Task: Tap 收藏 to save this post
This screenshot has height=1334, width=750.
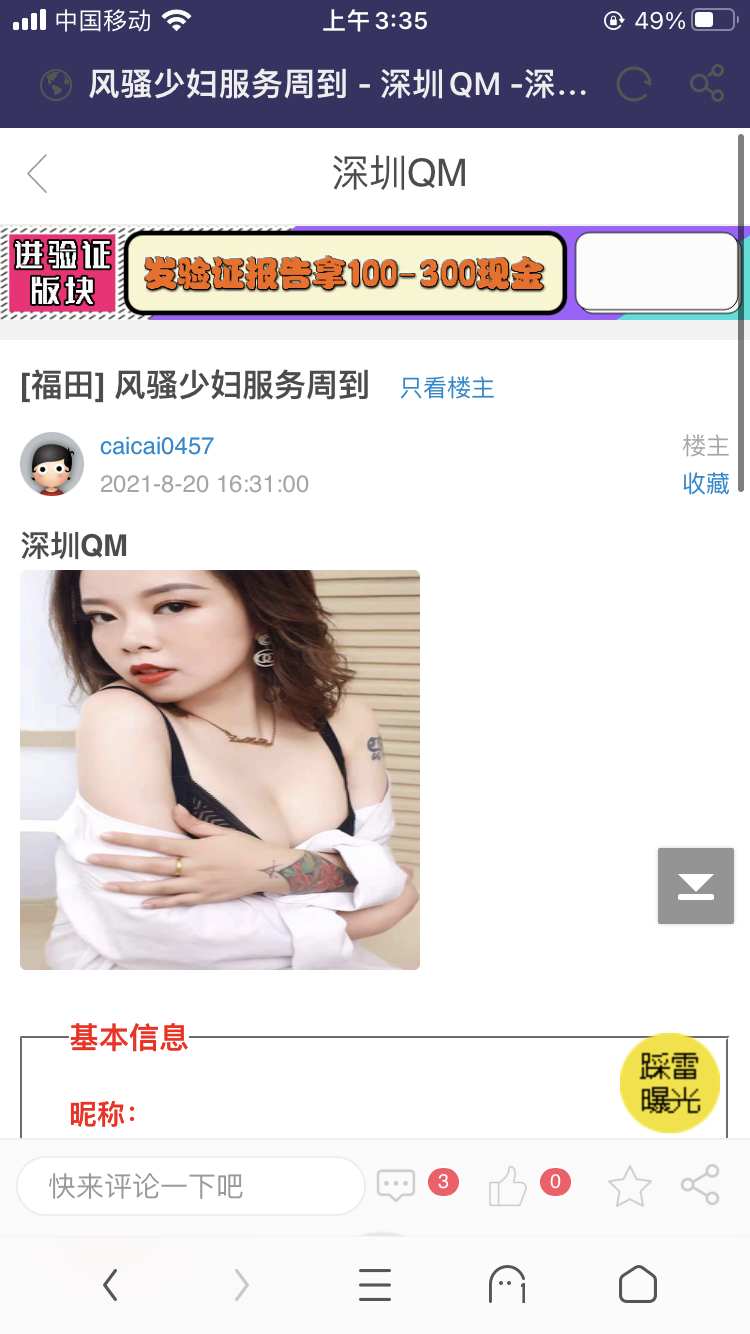Action: 706,483
